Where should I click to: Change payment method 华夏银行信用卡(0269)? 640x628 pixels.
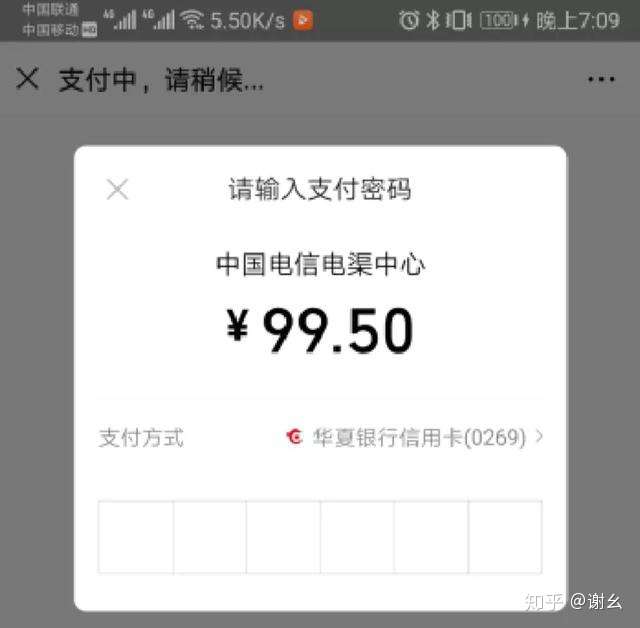tap(414, 437)
